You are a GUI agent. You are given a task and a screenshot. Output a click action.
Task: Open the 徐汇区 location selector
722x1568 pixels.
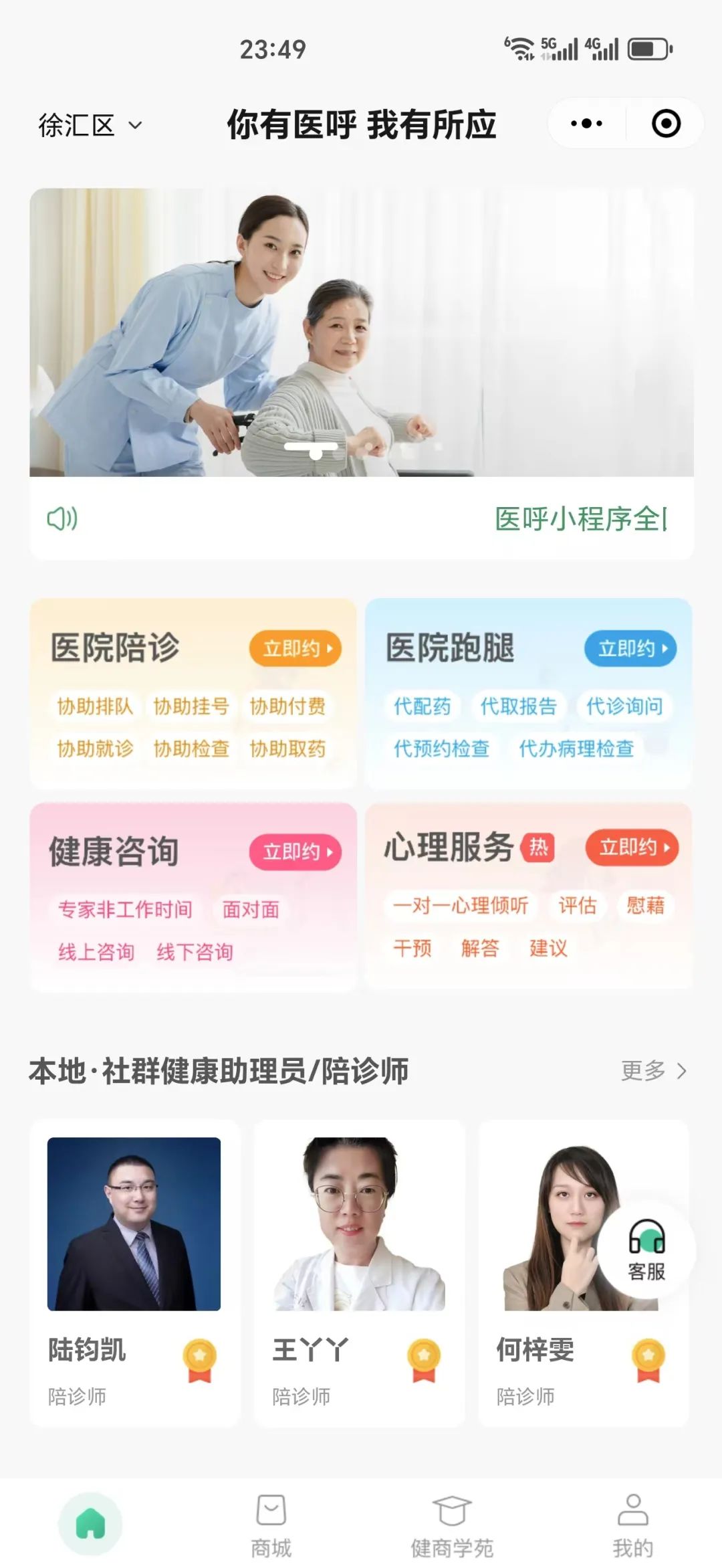(87, 124)
